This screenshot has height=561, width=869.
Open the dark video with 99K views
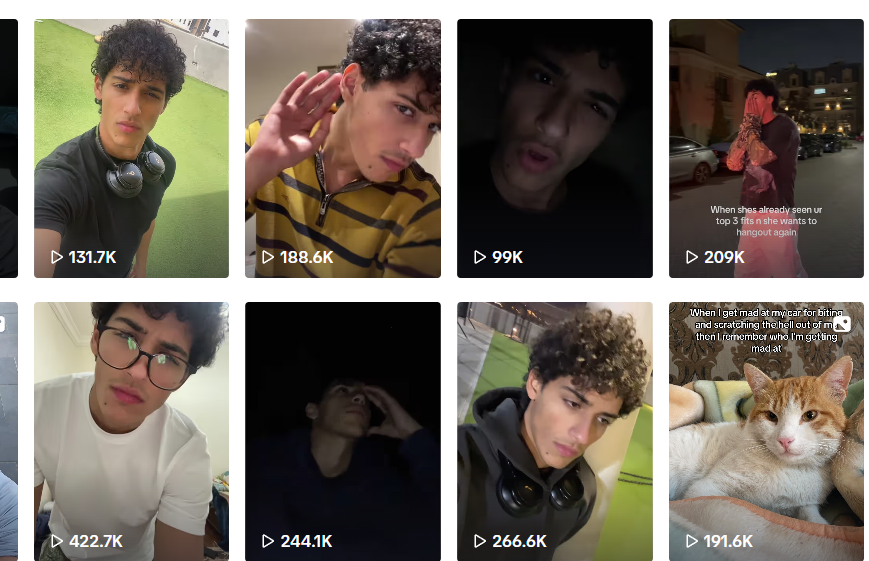point(555,148)
